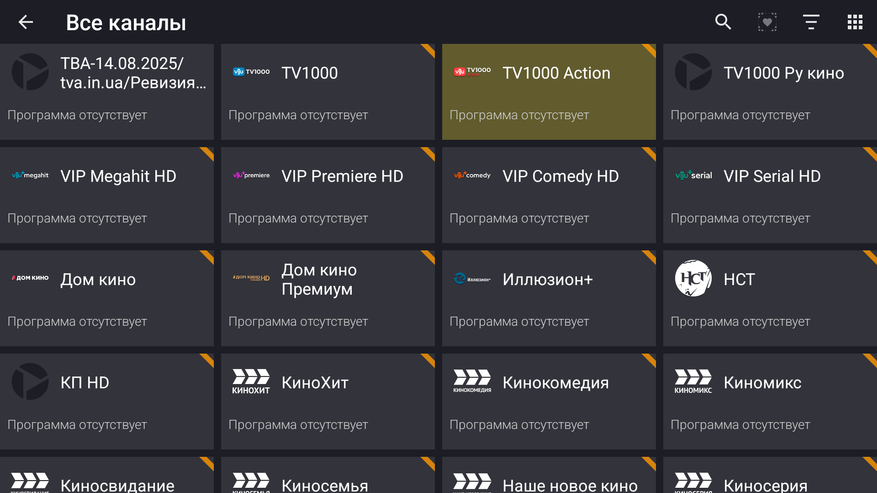Change the grid view layout
This screenshot has width=877, height=493.
[855, 22]
